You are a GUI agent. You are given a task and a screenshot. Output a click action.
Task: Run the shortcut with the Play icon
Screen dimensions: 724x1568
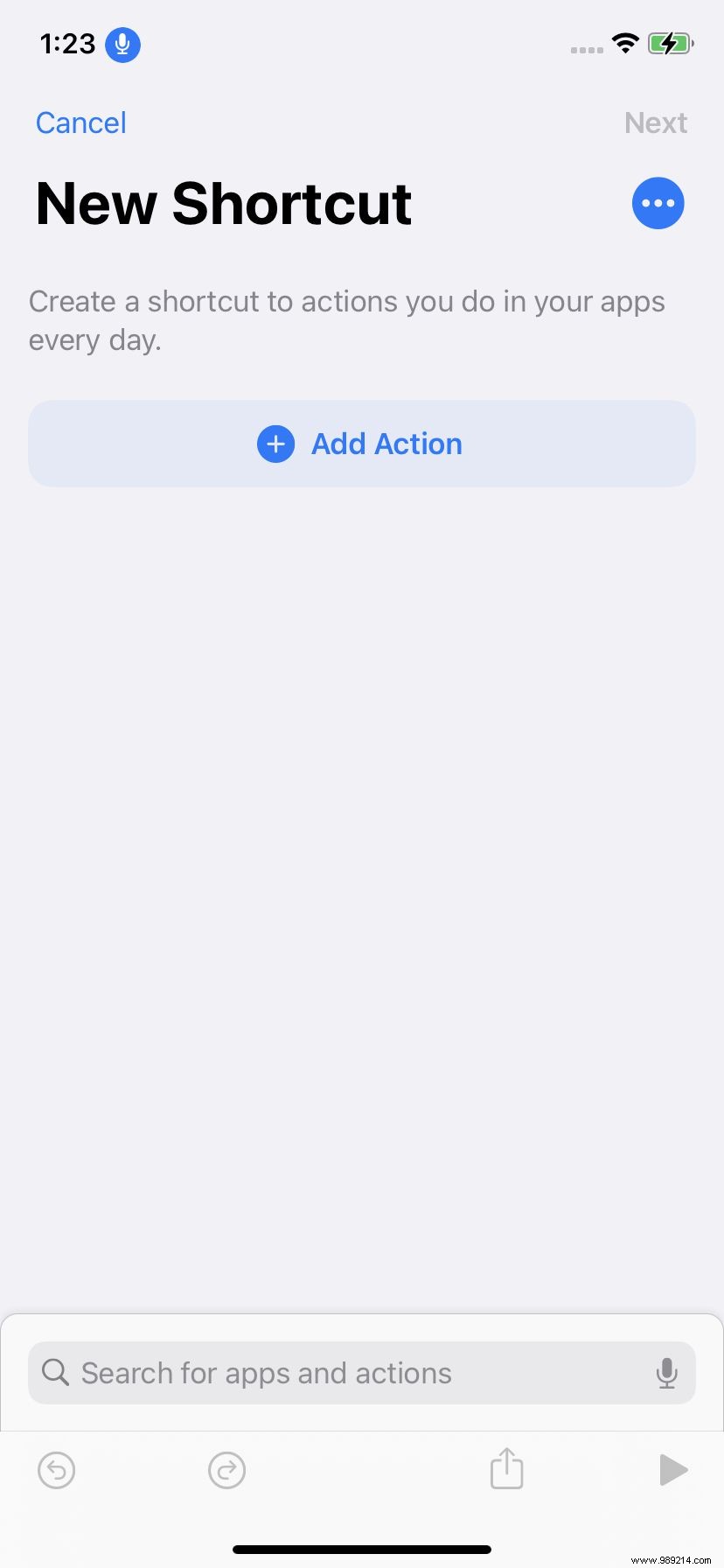673,1470
